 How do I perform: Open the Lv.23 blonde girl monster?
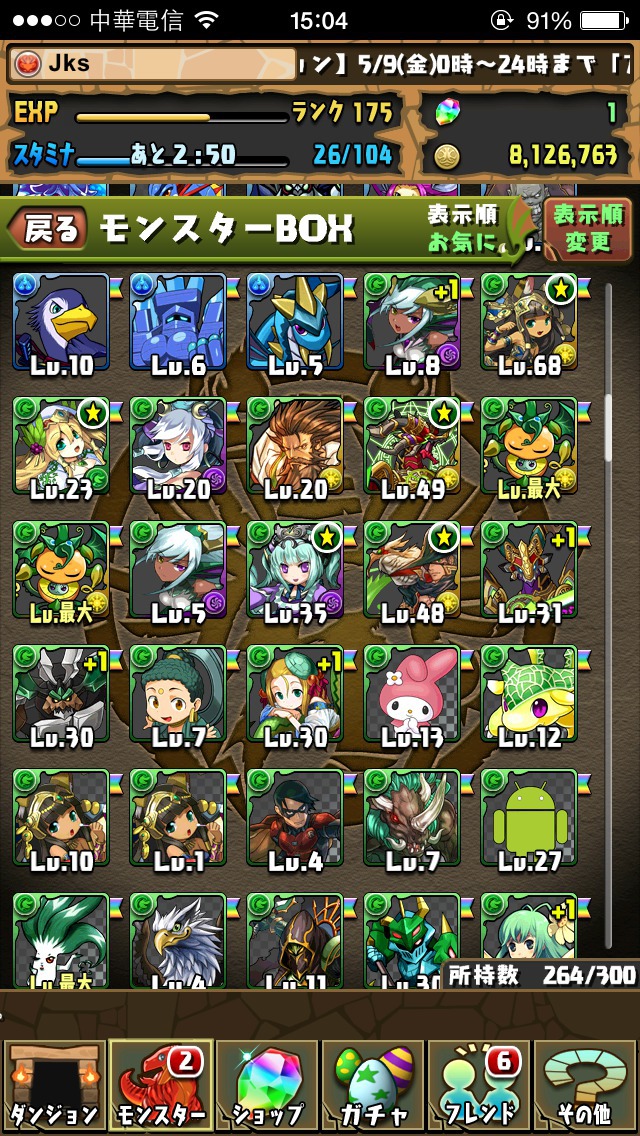coord(61,446)
